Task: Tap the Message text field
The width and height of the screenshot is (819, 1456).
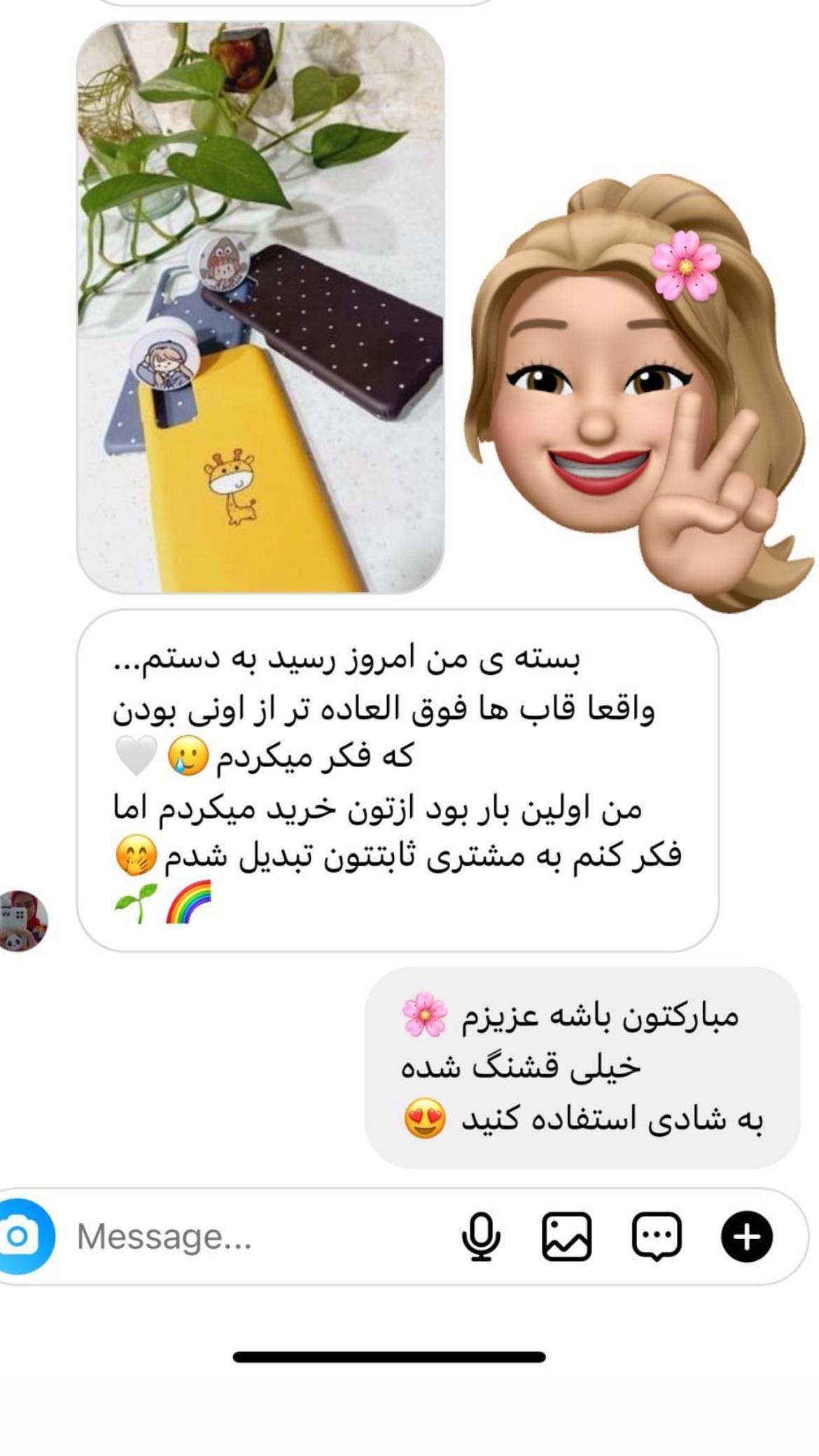Action: (x=259, y=1236)
